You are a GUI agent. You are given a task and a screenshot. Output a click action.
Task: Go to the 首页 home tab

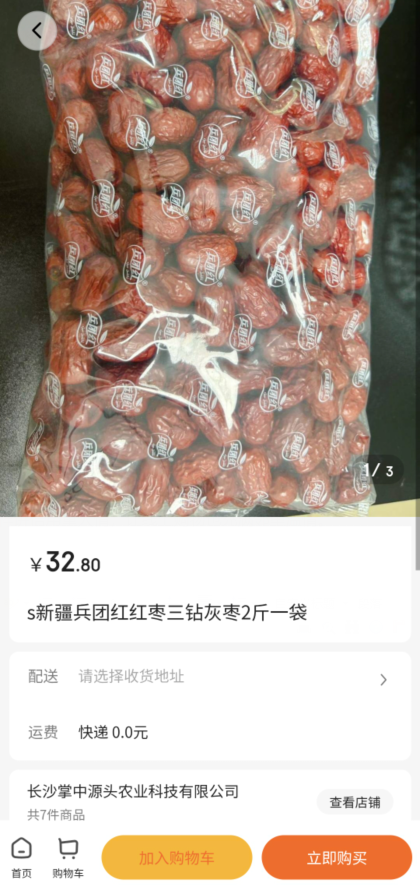click(22, 858)
